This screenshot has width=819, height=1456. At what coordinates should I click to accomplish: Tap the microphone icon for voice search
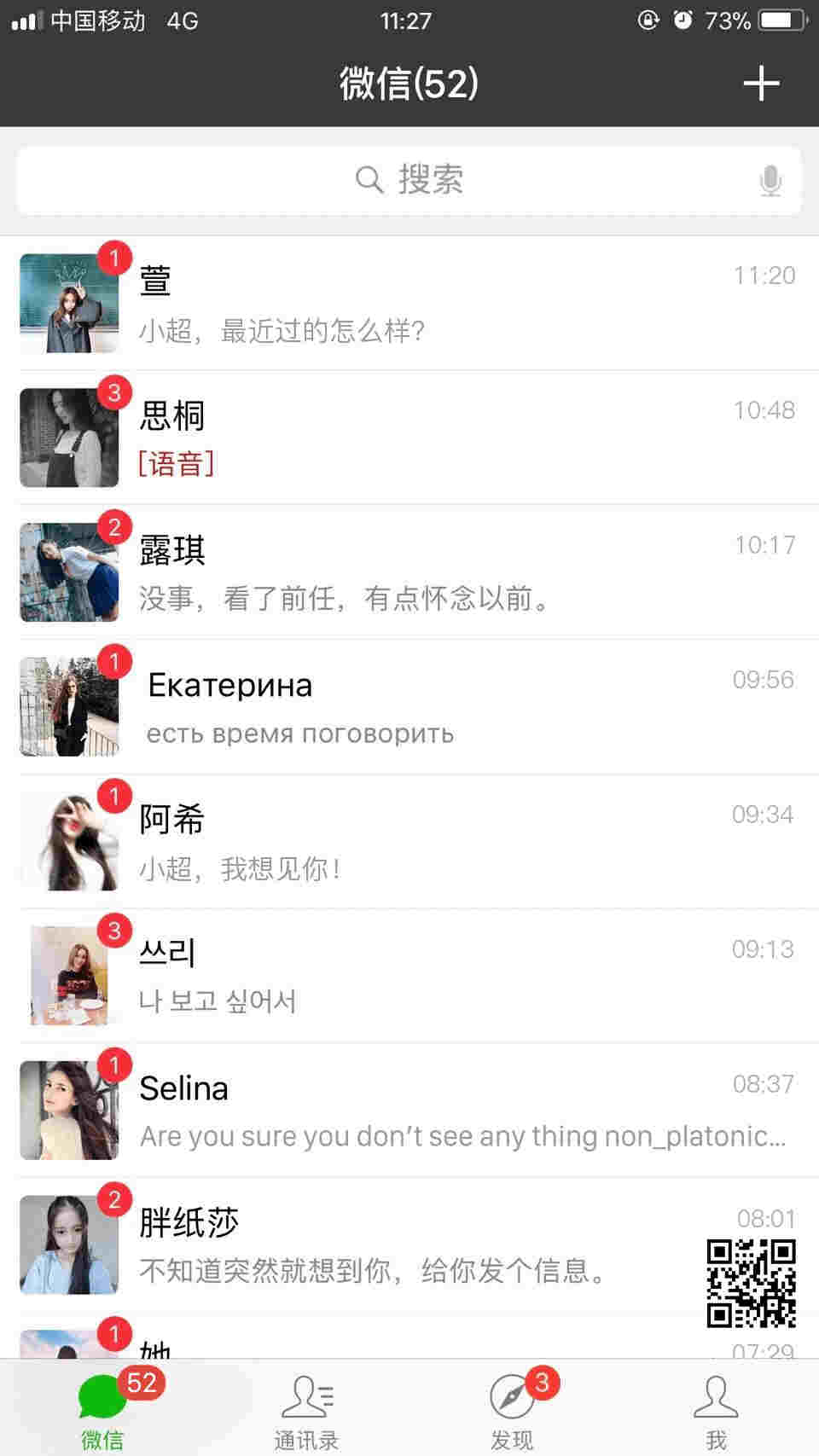point(769,180)
